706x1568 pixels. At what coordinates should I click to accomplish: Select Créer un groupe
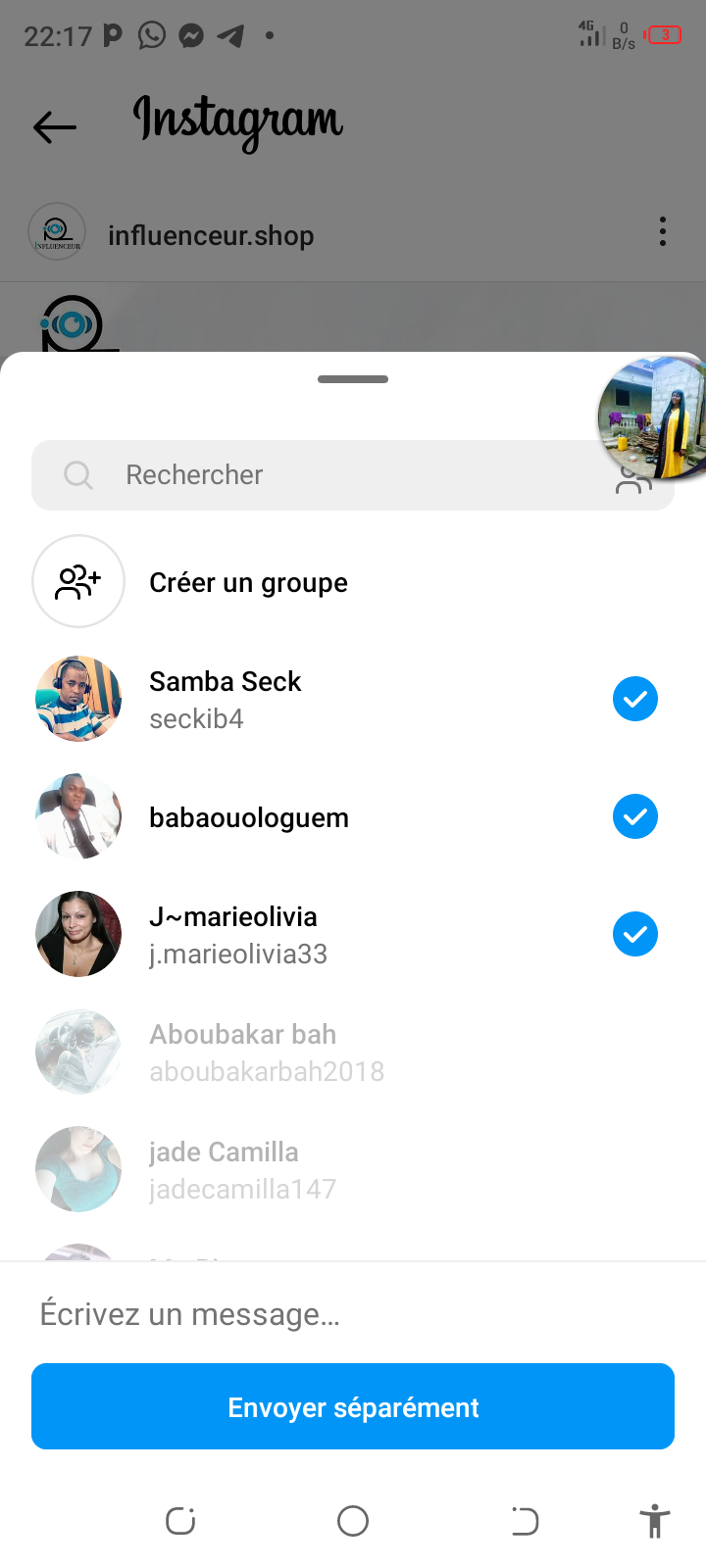[x=248, y=582]
